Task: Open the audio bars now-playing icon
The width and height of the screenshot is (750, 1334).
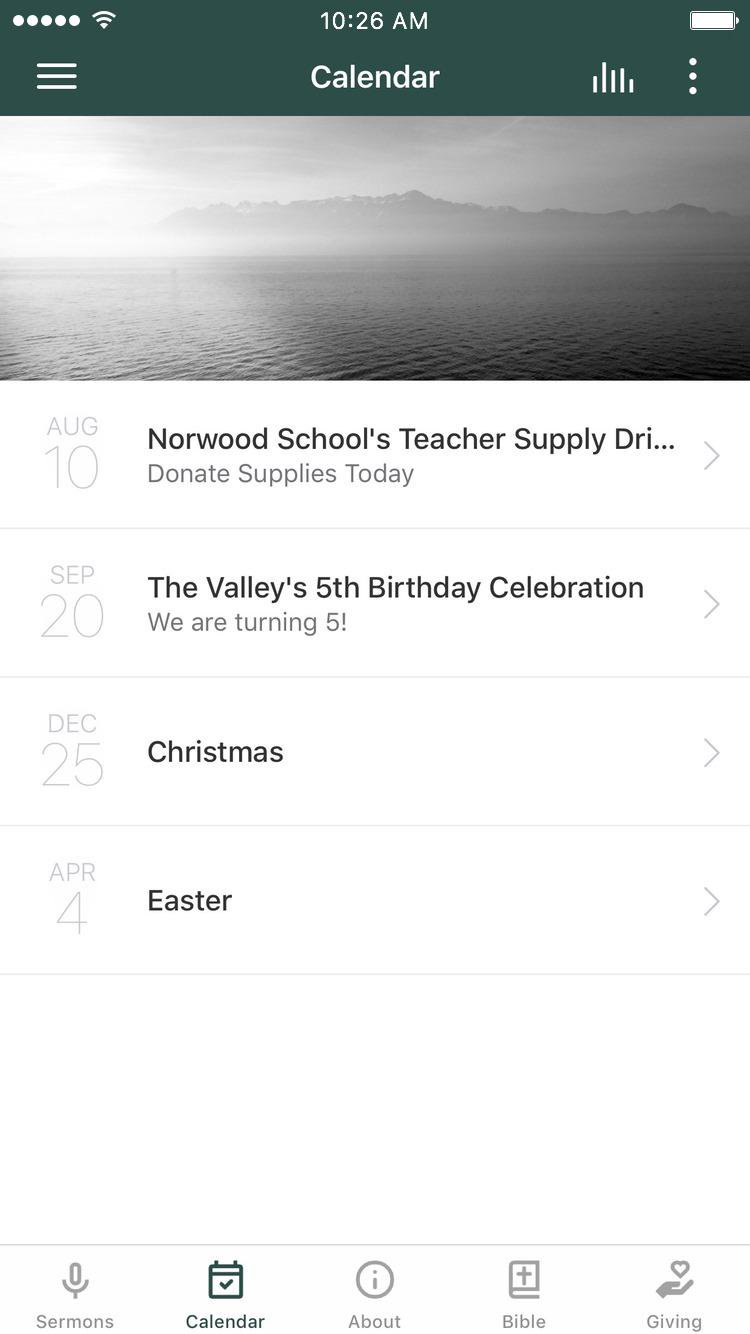Action: (x=612, y=78)
